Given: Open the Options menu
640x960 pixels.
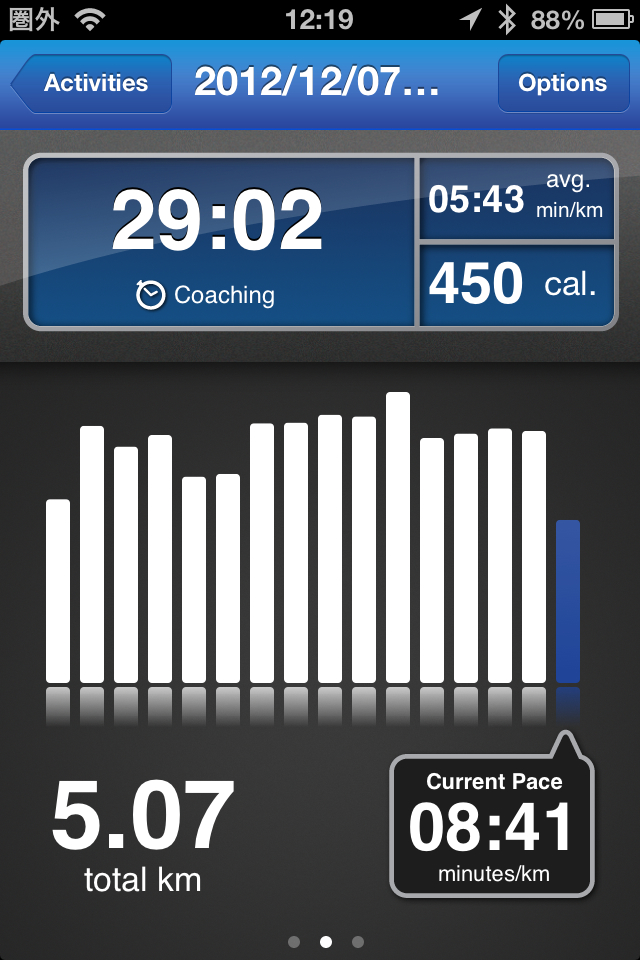Looking at the screenshot, I should pyautogui.click(x=562, y=84).
